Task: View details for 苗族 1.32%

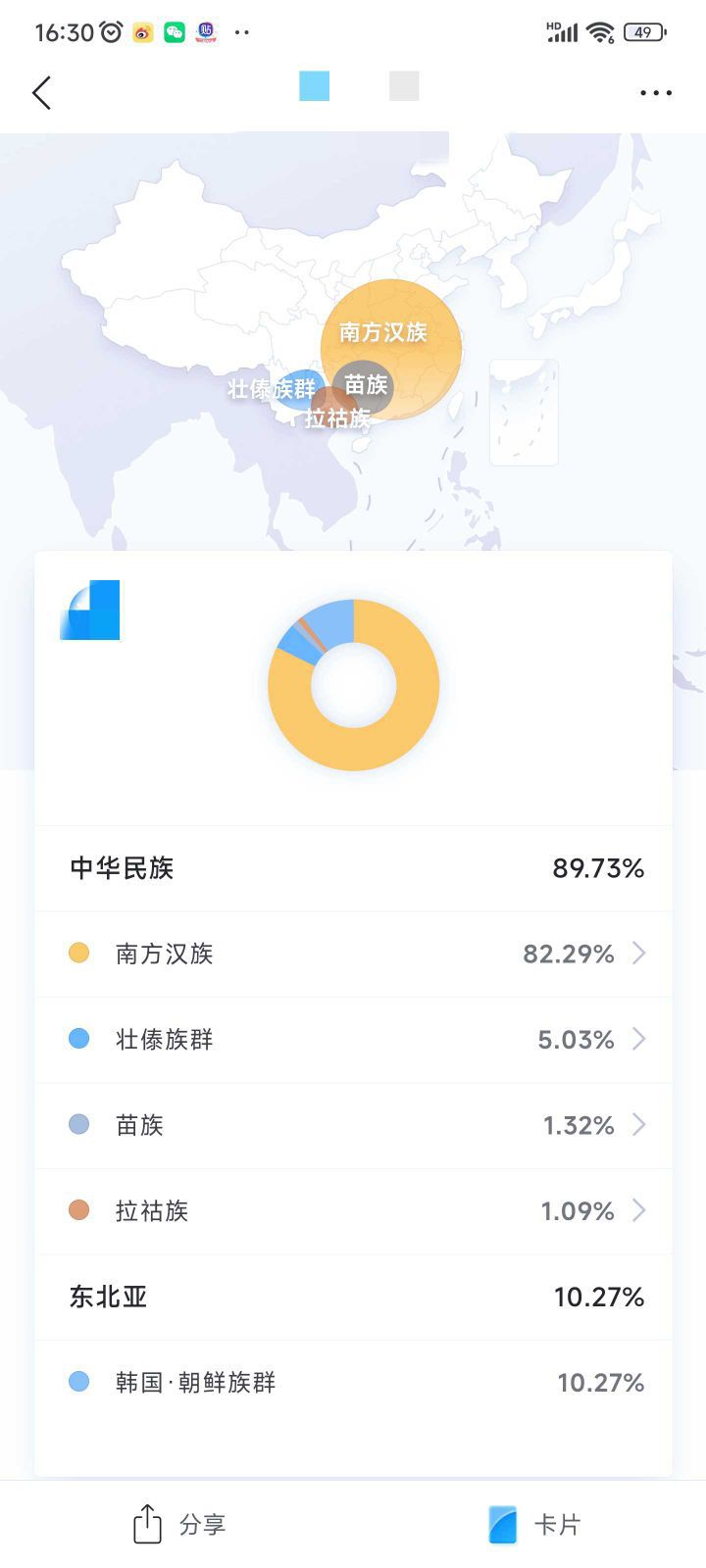Action: [x=353, y=1125]
